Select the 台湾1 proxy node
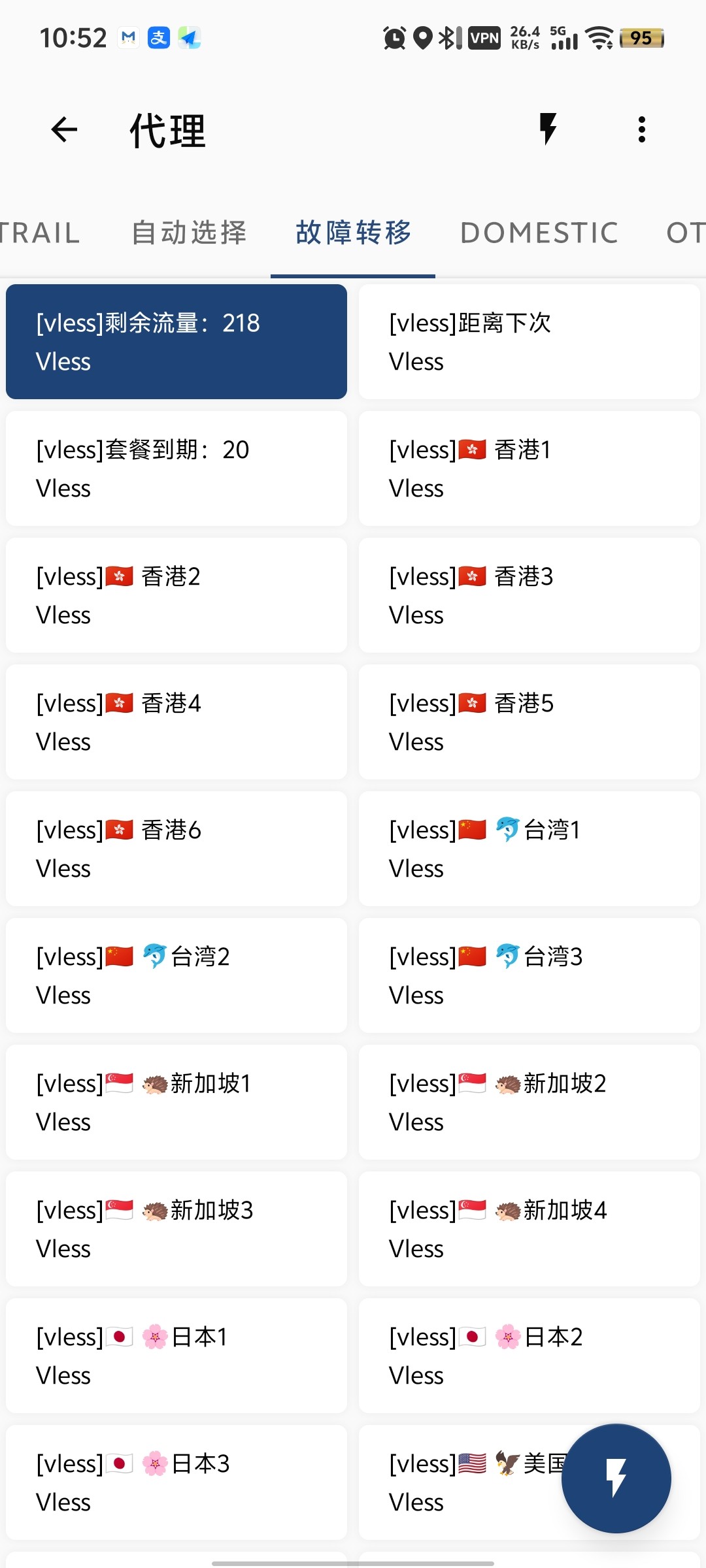This screenshot has width=706, height=1568. 529,849
